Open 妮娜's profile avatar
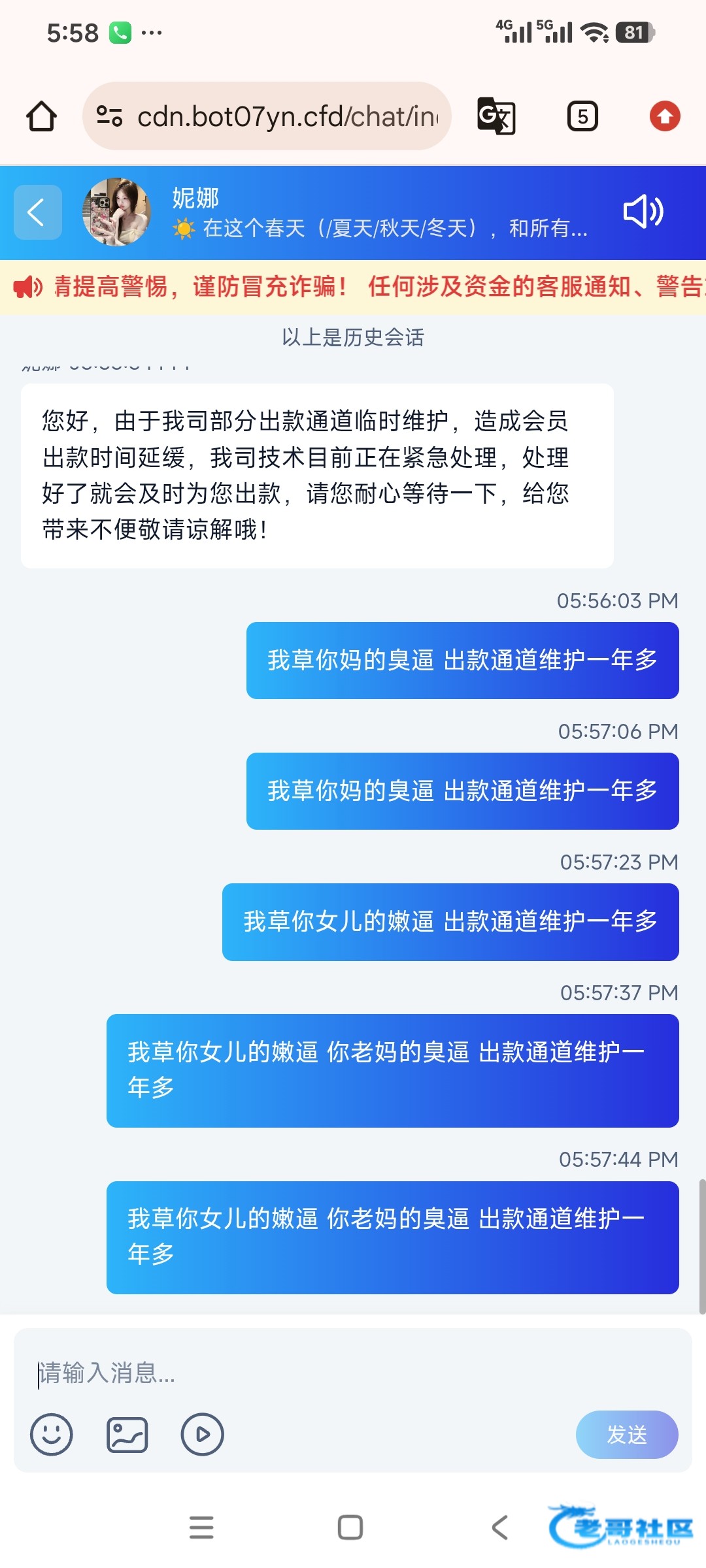This screenshot has height=1568, width=706. click(x=116, y=212)
